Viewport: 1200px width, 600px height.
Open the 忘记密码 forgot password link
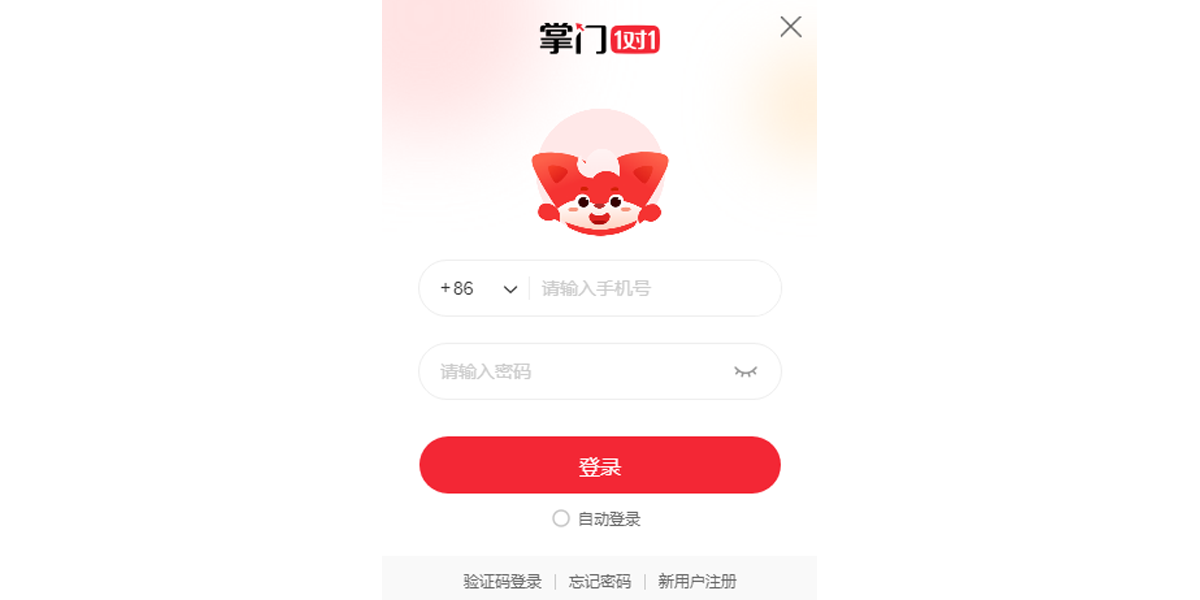click(600, 582)
